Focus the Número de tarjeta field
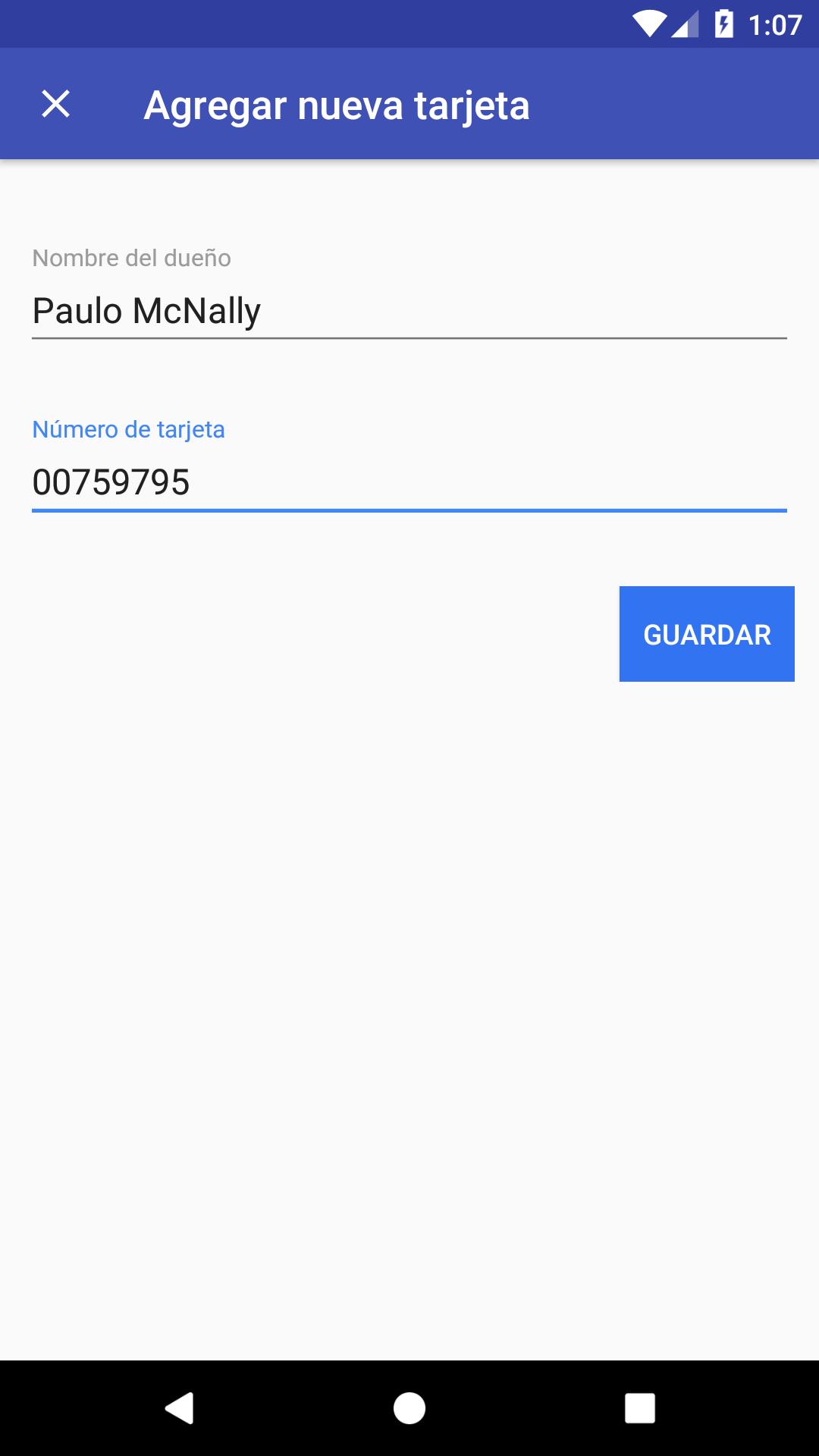 pos(409,482)
